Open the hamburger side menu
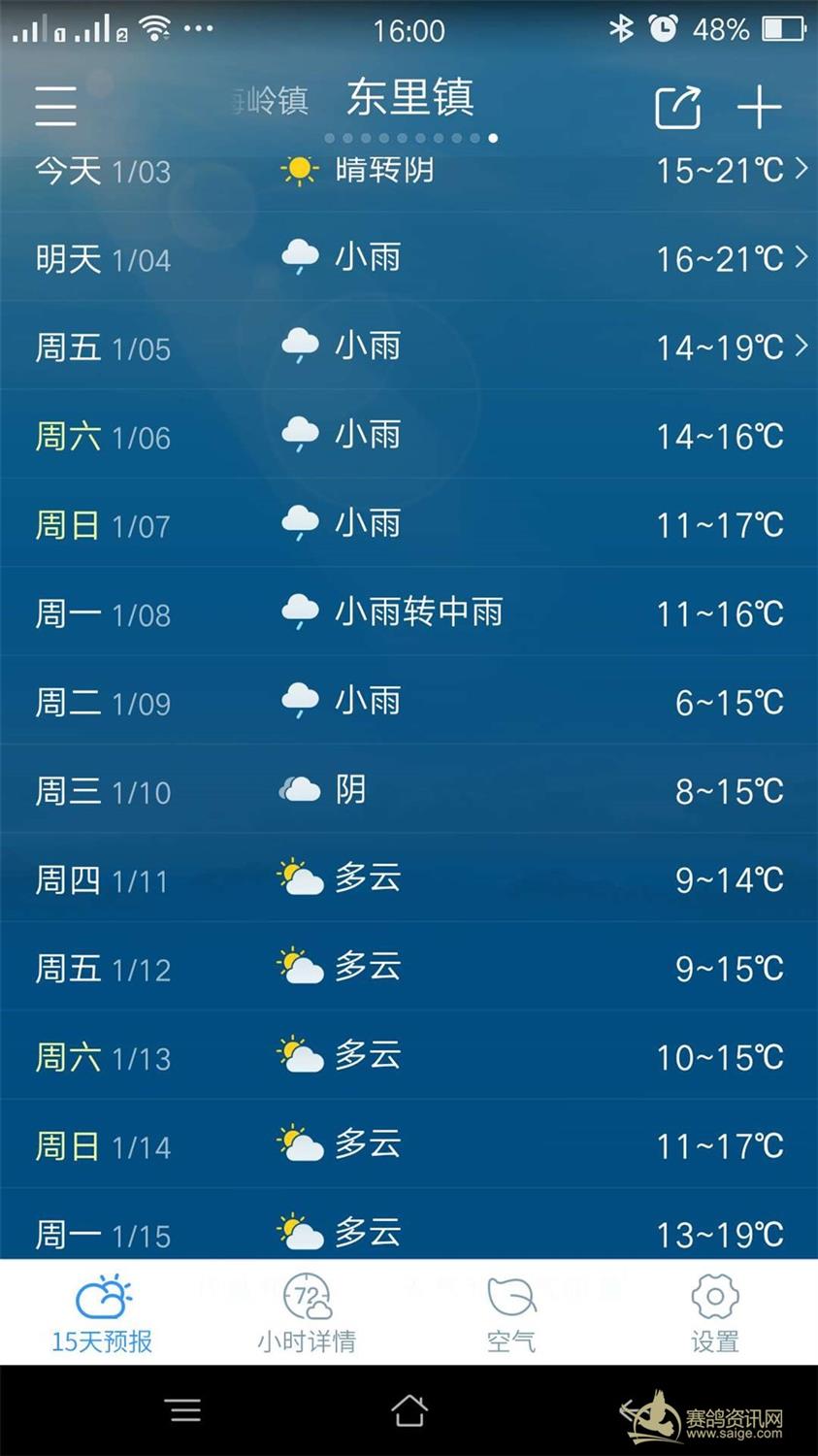The image size is (818, 1456). click(x=55, y=105)
